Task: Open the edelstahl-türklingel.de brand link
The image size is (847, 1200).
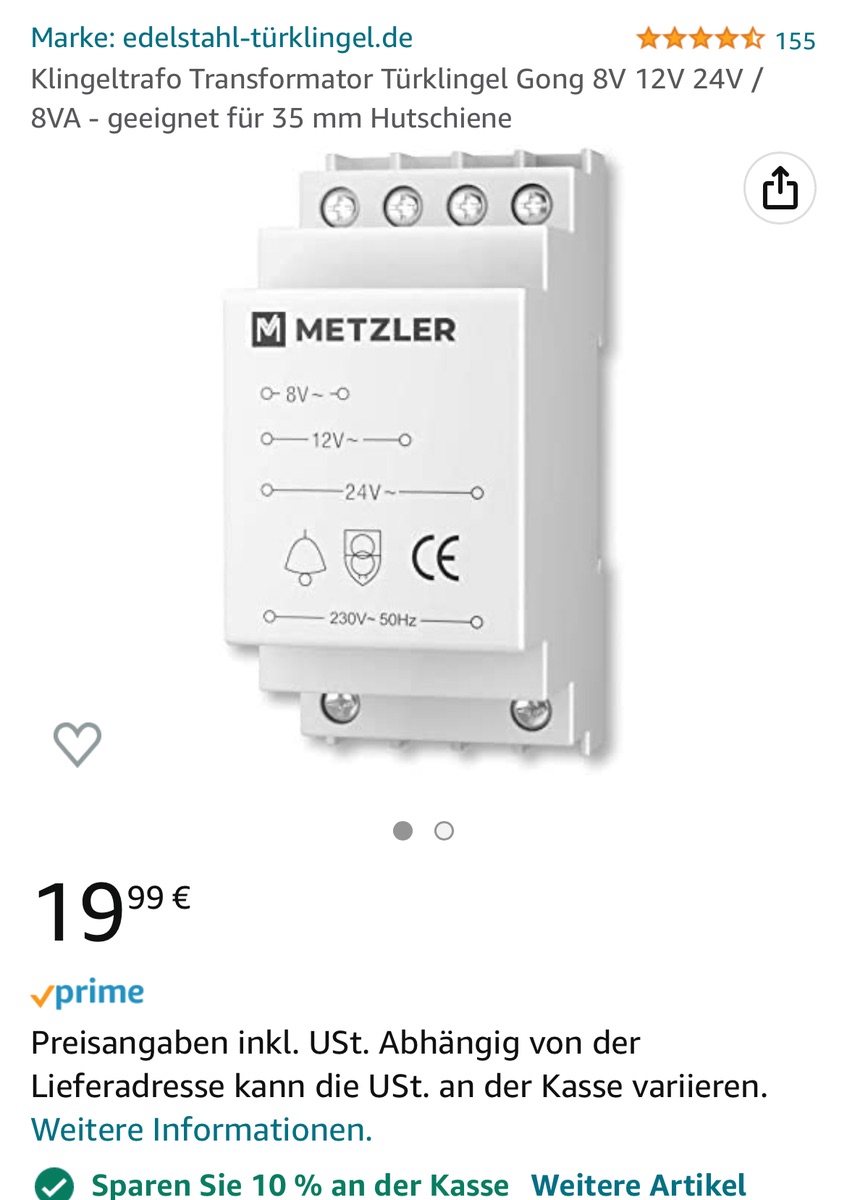Action: point(221,39)
